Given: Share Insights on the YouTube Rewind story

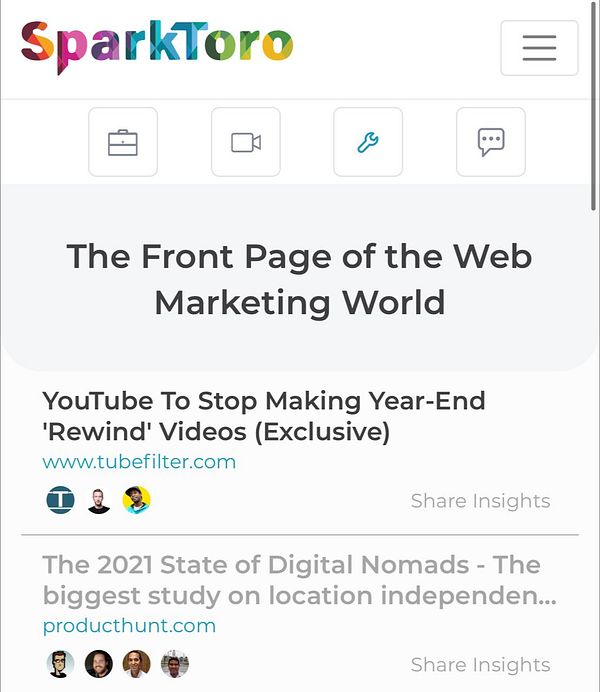Looking at the screenshot, I should 480,501.
